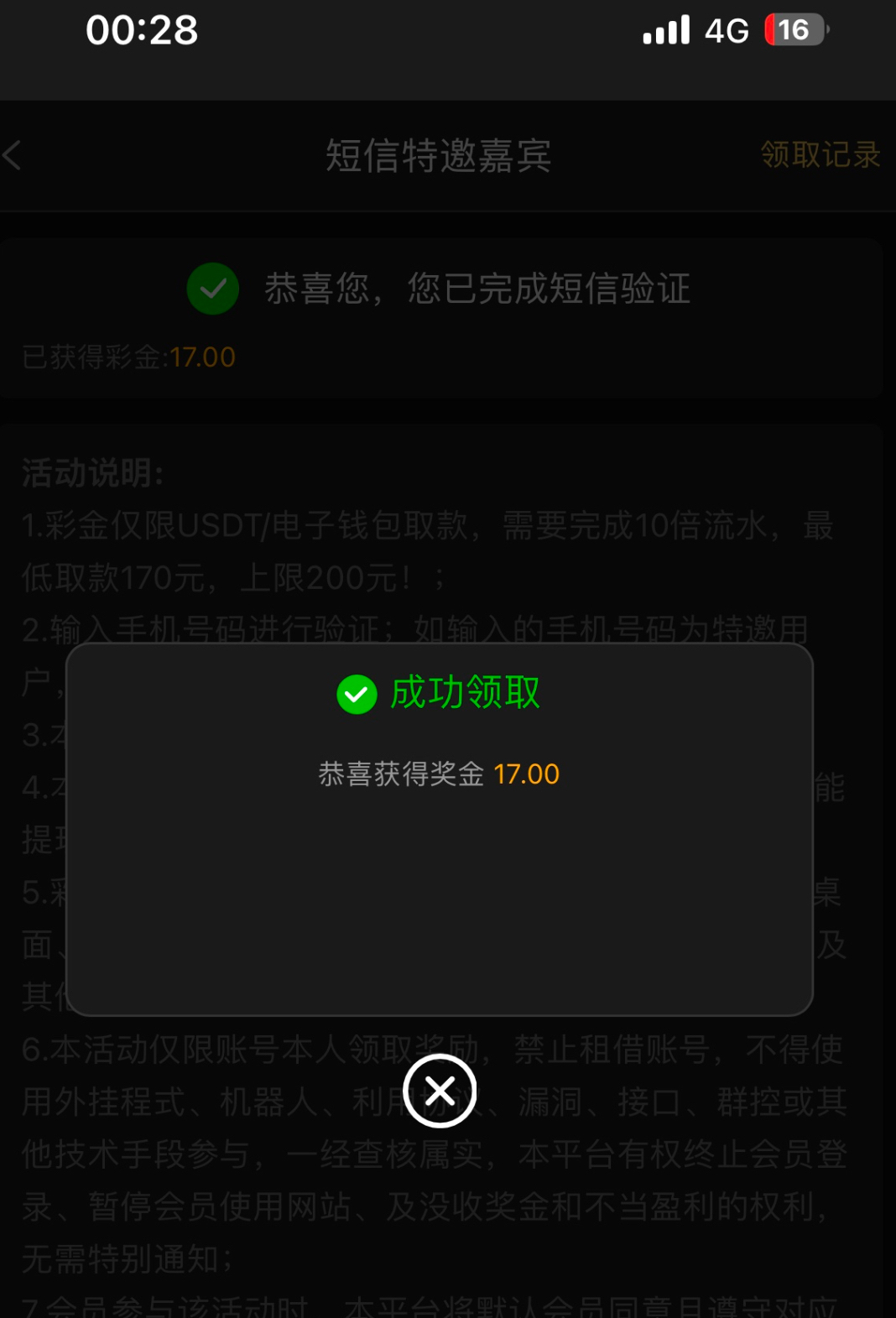Open 领取记录 claim history
896x1318 pixels.
[x=820, y=155]
